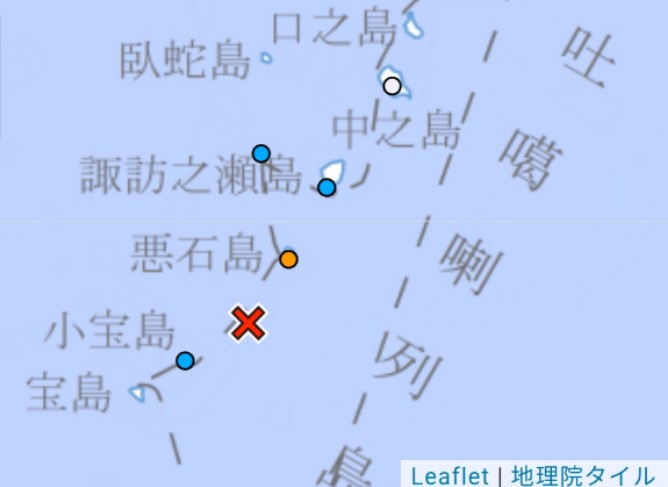Select the orange marker near 悪石島
The image size is (668, 487).
289,260
